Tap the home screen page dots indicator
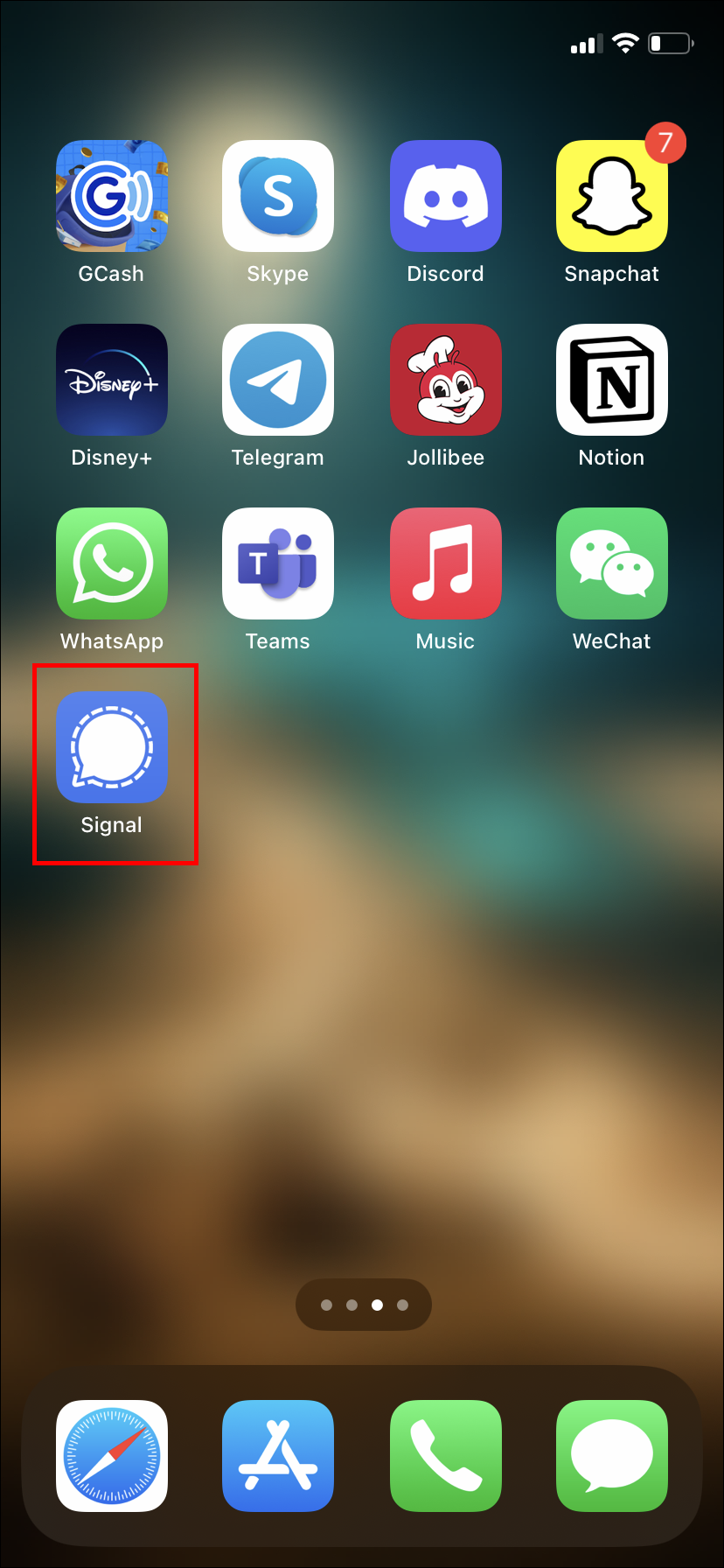The image size is (724, 1568). [x=364, y=1305]
